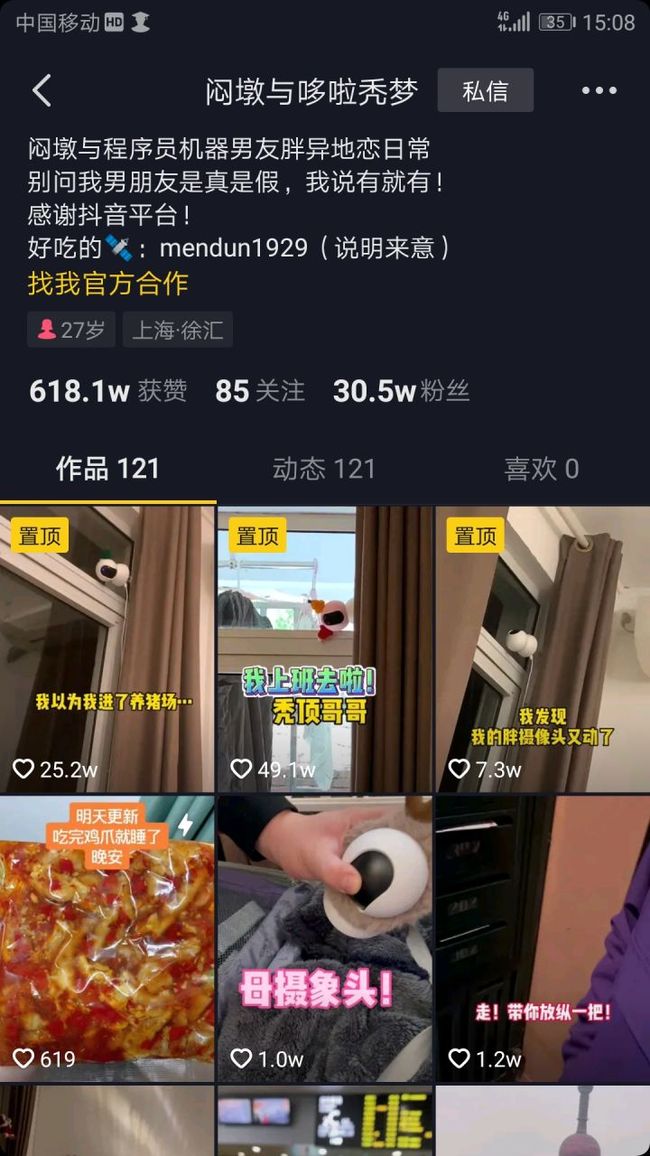Select the 作品 121 tab
Screen dimensions: 650x1156
pyautogui.click(x=108, y=469)
